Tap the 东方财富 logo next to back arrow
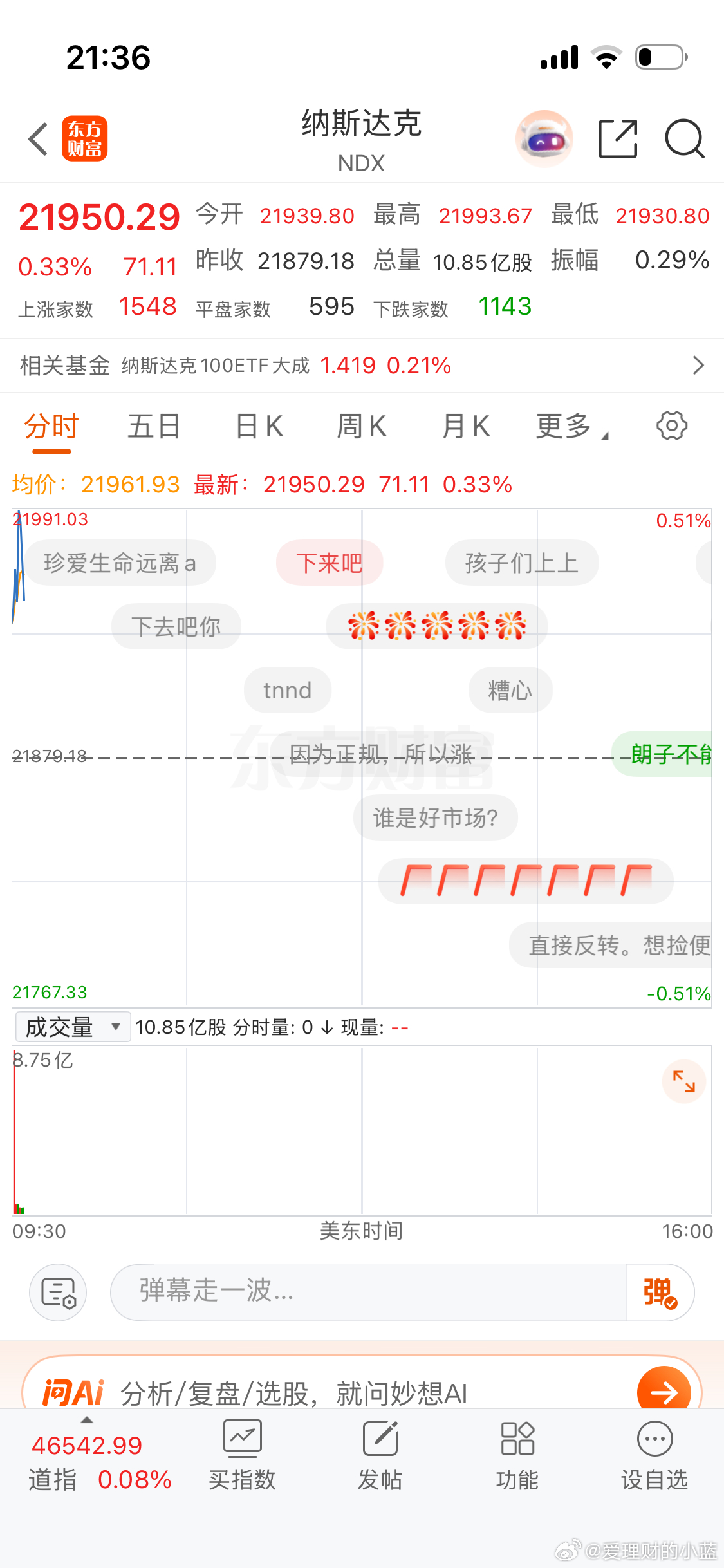 (x=85, y=138)
